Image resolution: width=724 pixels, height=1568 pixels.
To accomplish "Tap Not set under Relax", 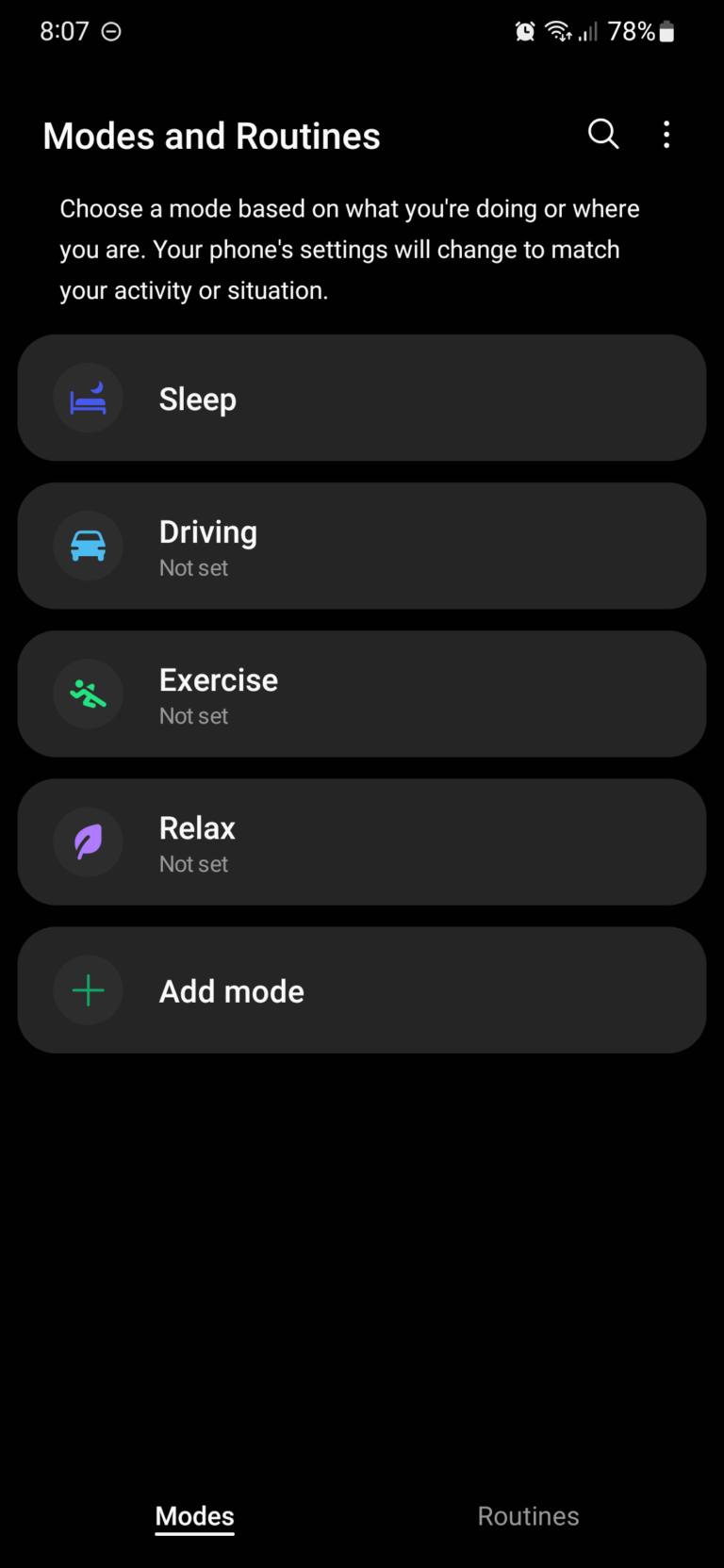I will click(194, 863).
